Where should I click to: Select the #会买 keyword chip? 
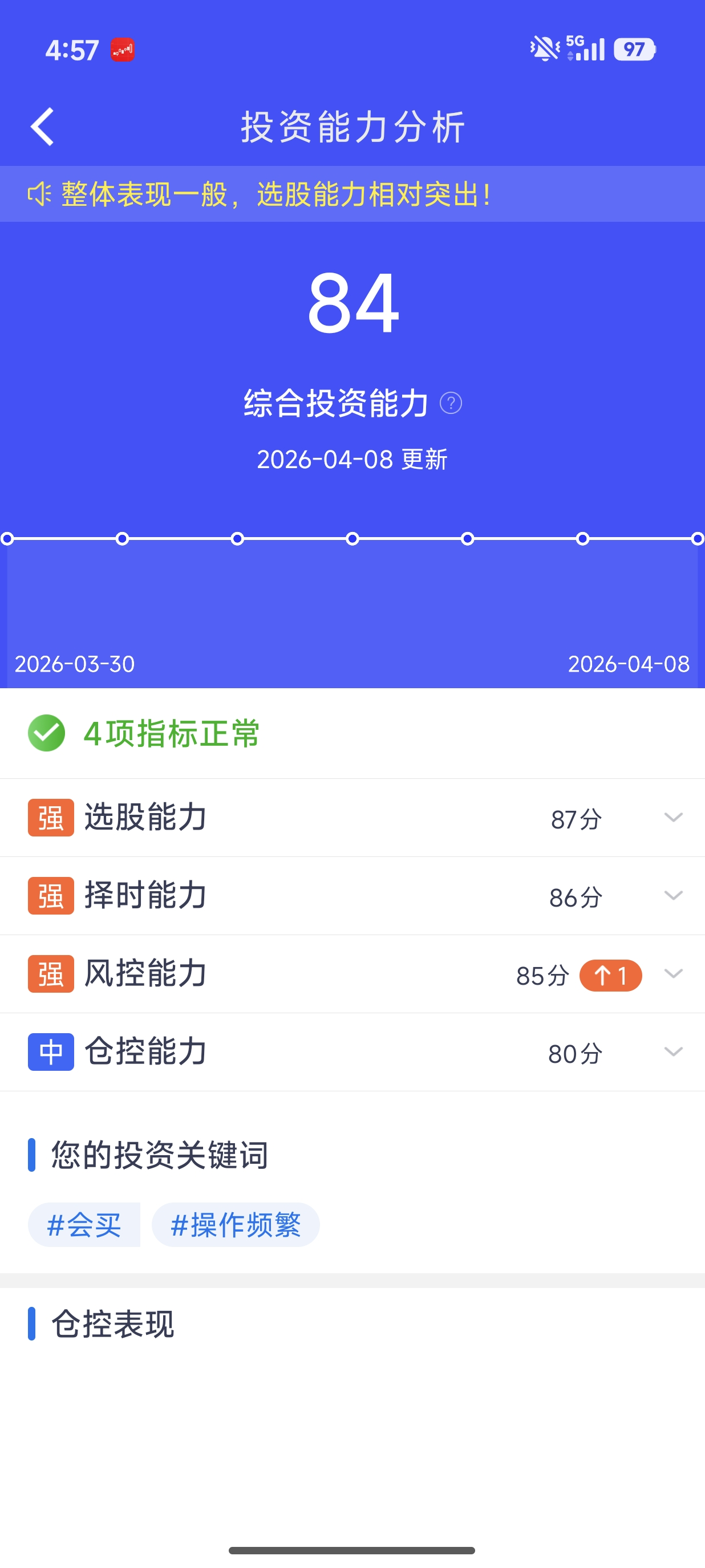coord(84,1225)
